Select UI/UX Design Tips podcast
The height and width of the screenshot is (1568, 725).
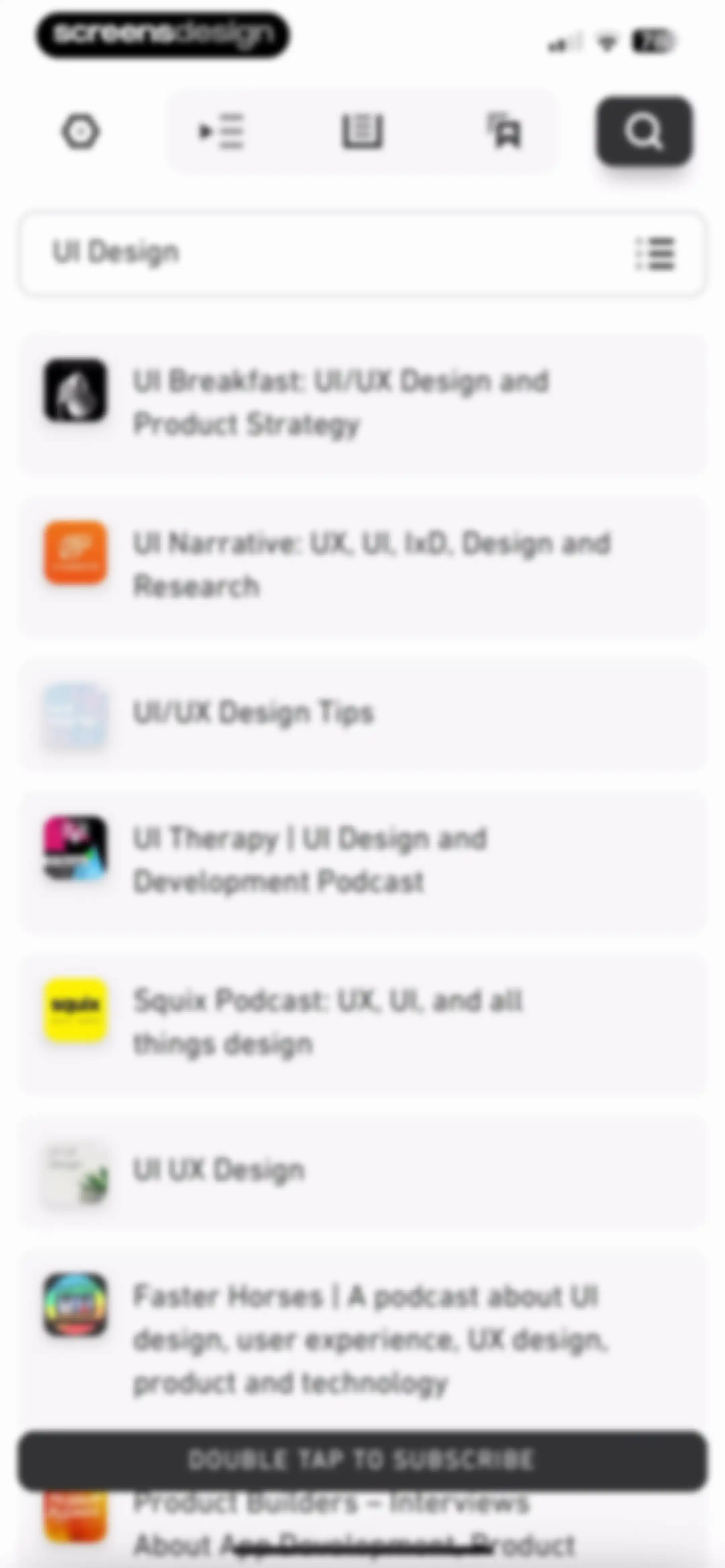[x=362, y=713]
